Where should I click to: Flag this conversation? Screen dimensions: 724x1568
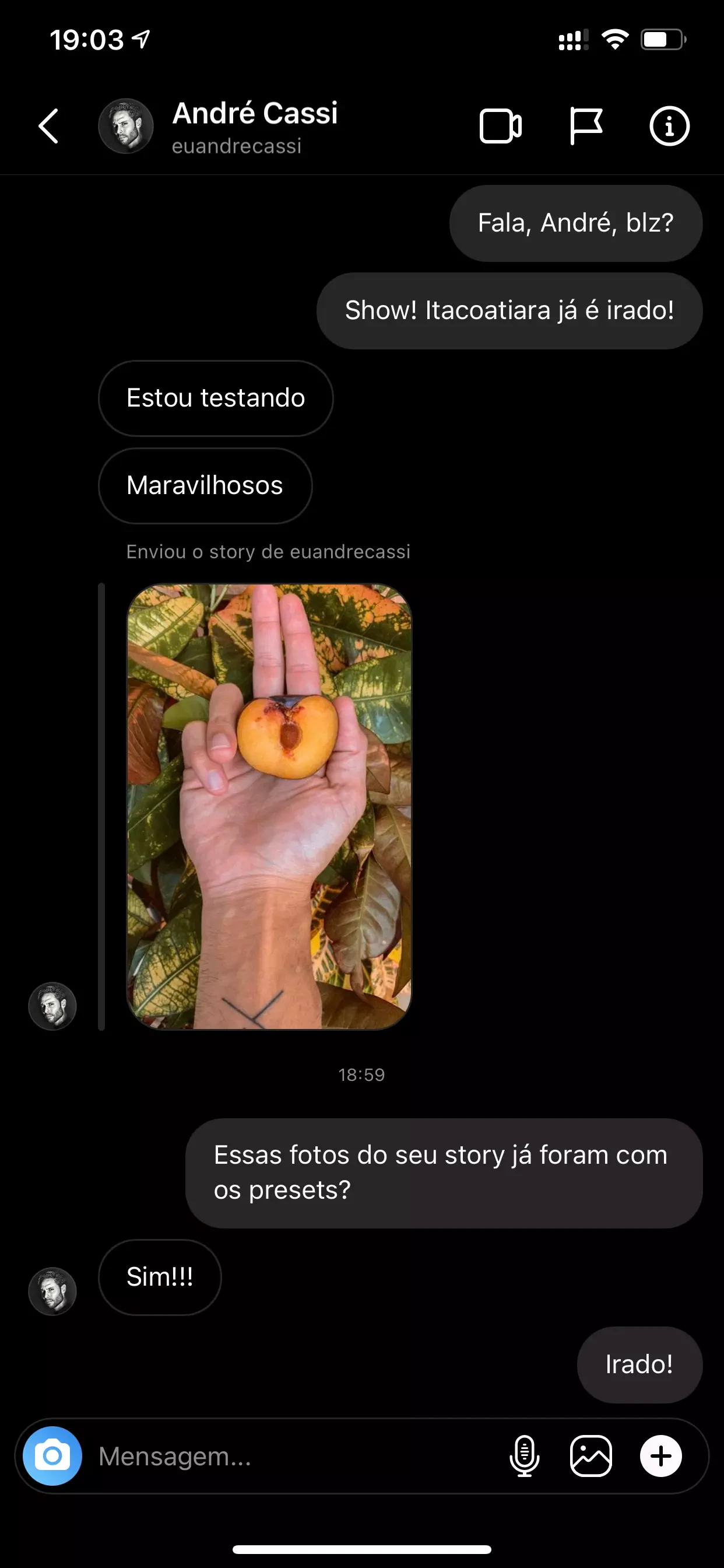tap(585, 126)
